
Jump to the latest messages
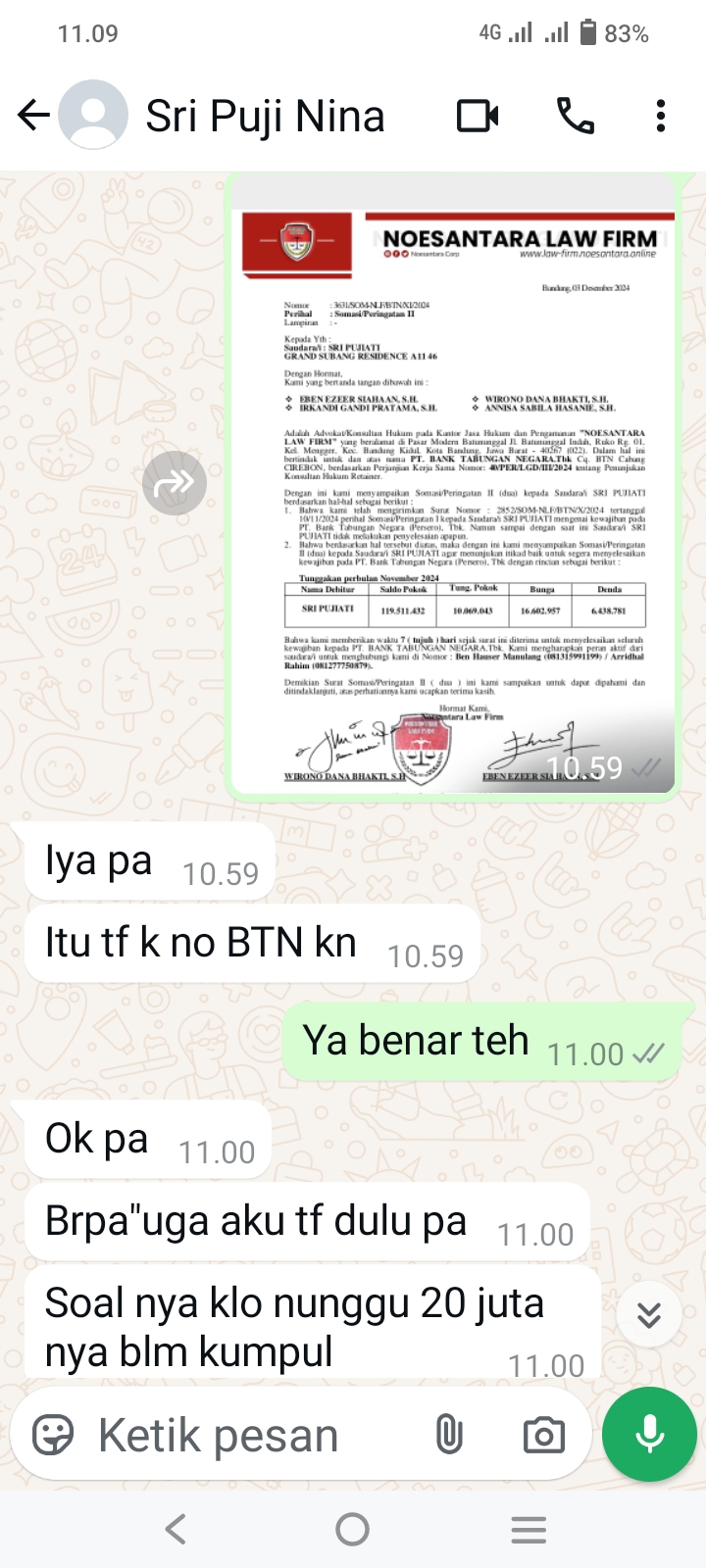coord(648,1315)
